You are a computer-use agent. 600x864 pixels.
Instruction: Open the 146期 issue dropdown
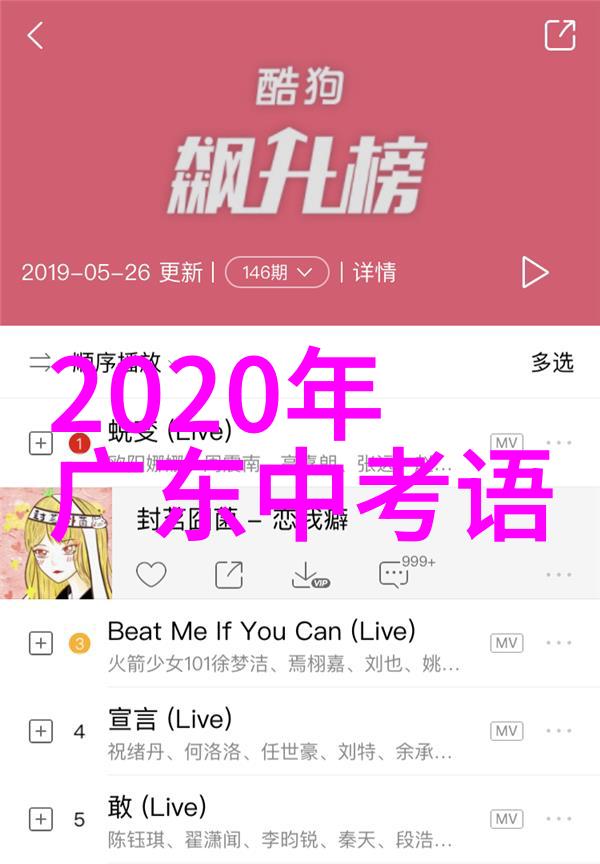[x=277, y=271]
